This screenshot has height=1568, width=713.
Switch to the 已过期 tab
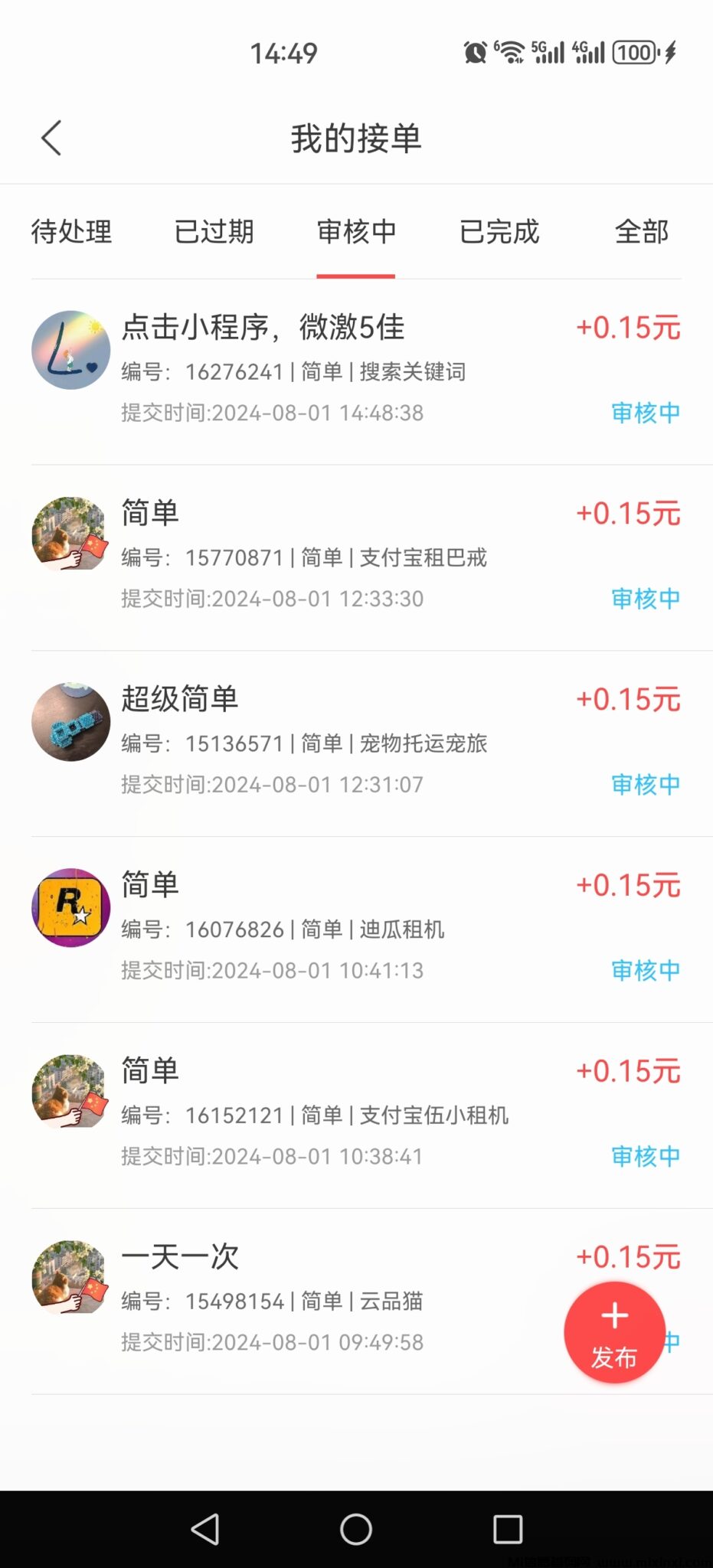214,232
